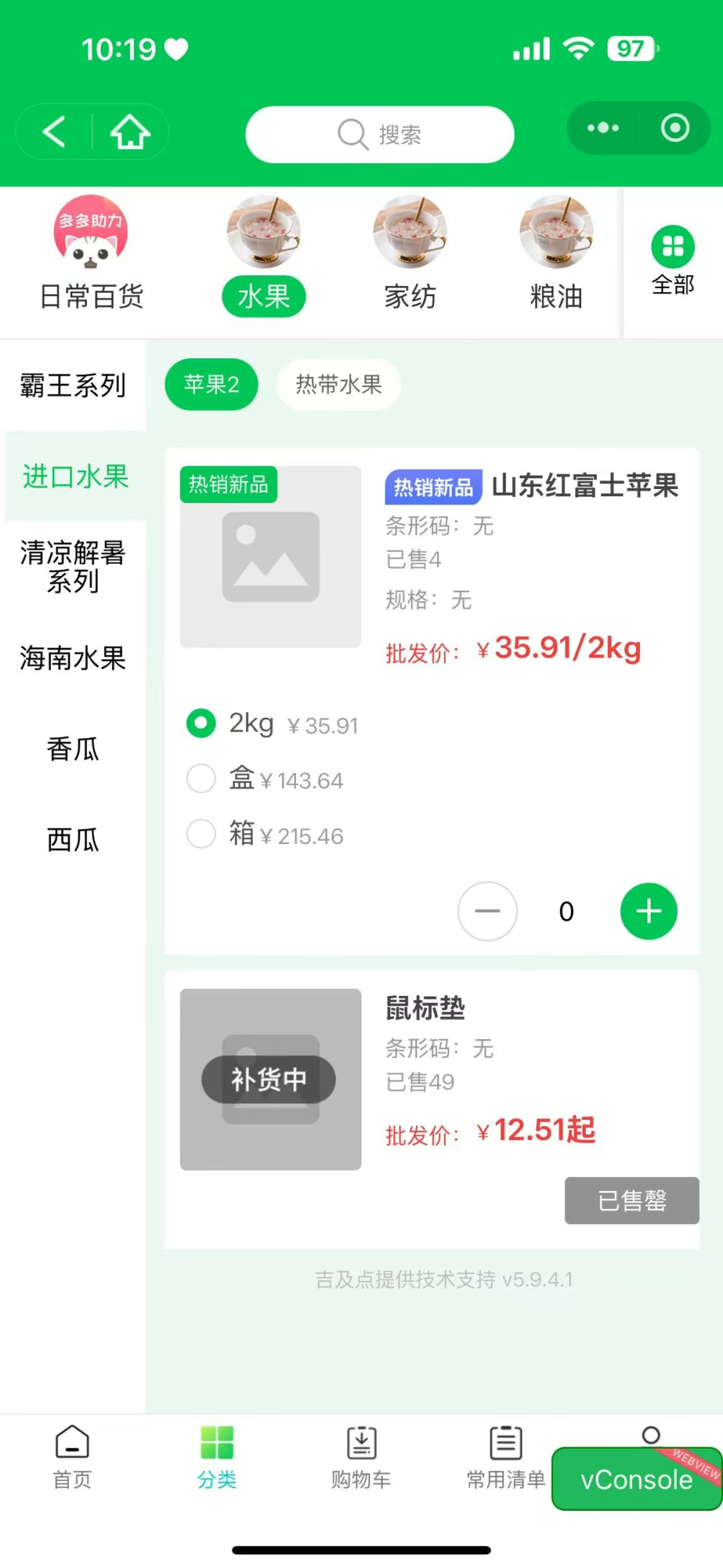The height and width of the screenshot is (1568, 723).
Task: Increase quantity with the plus button
Action: (x=648, y=911)
